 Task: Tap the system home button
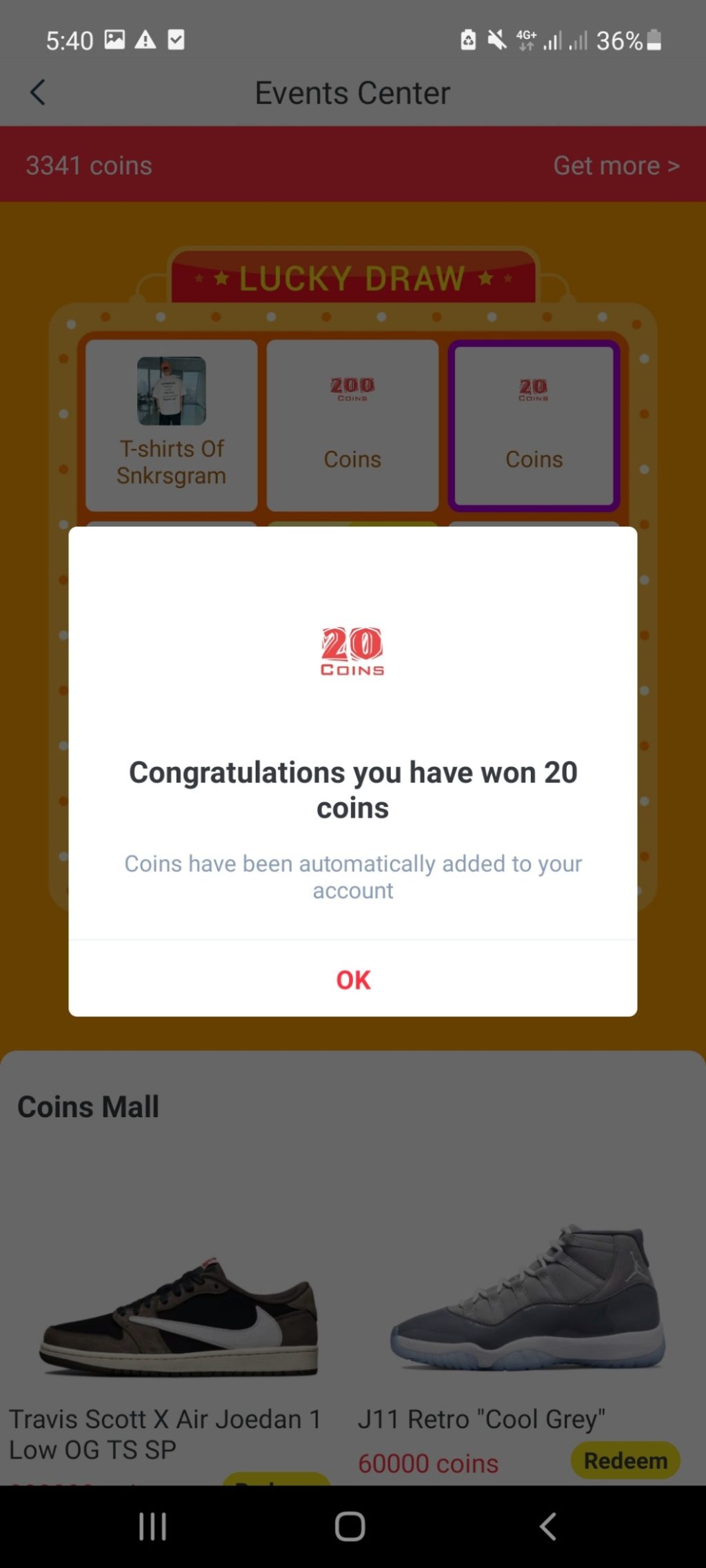click(x=350, y=1526)
